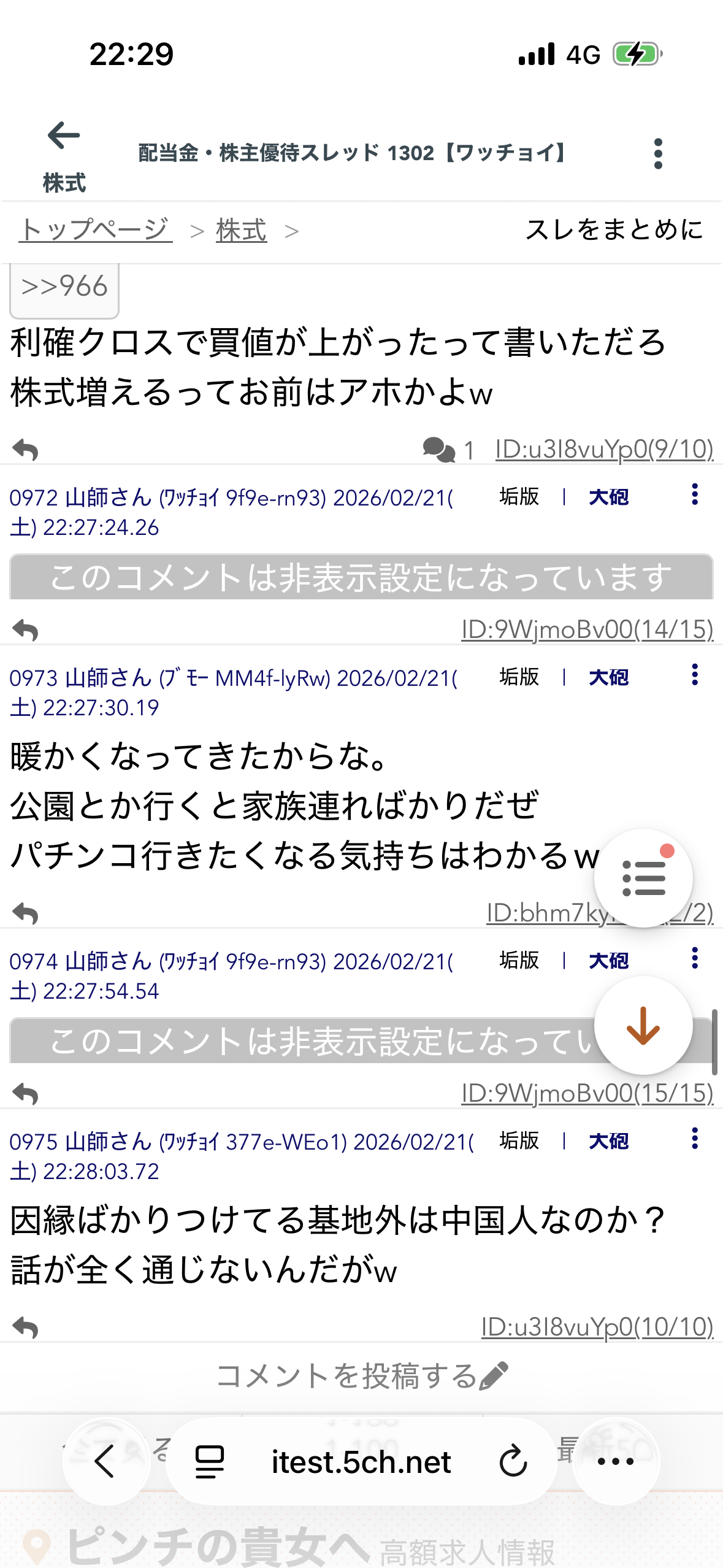
Task: Go back with the browser back button
Action: click(x=105, y=1461)
